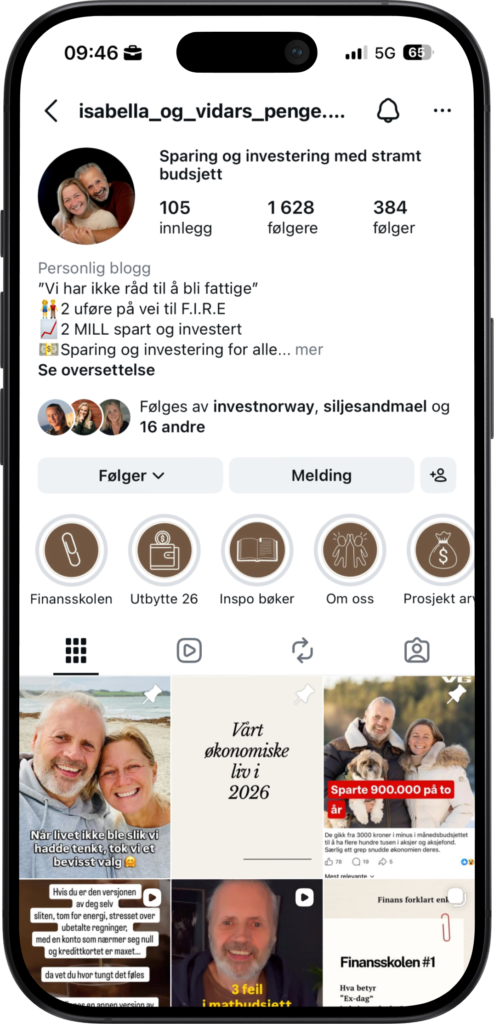Open the 'Sparte 900.000 på to år' post
The image size is (494, 1024).
pos(399,777)
